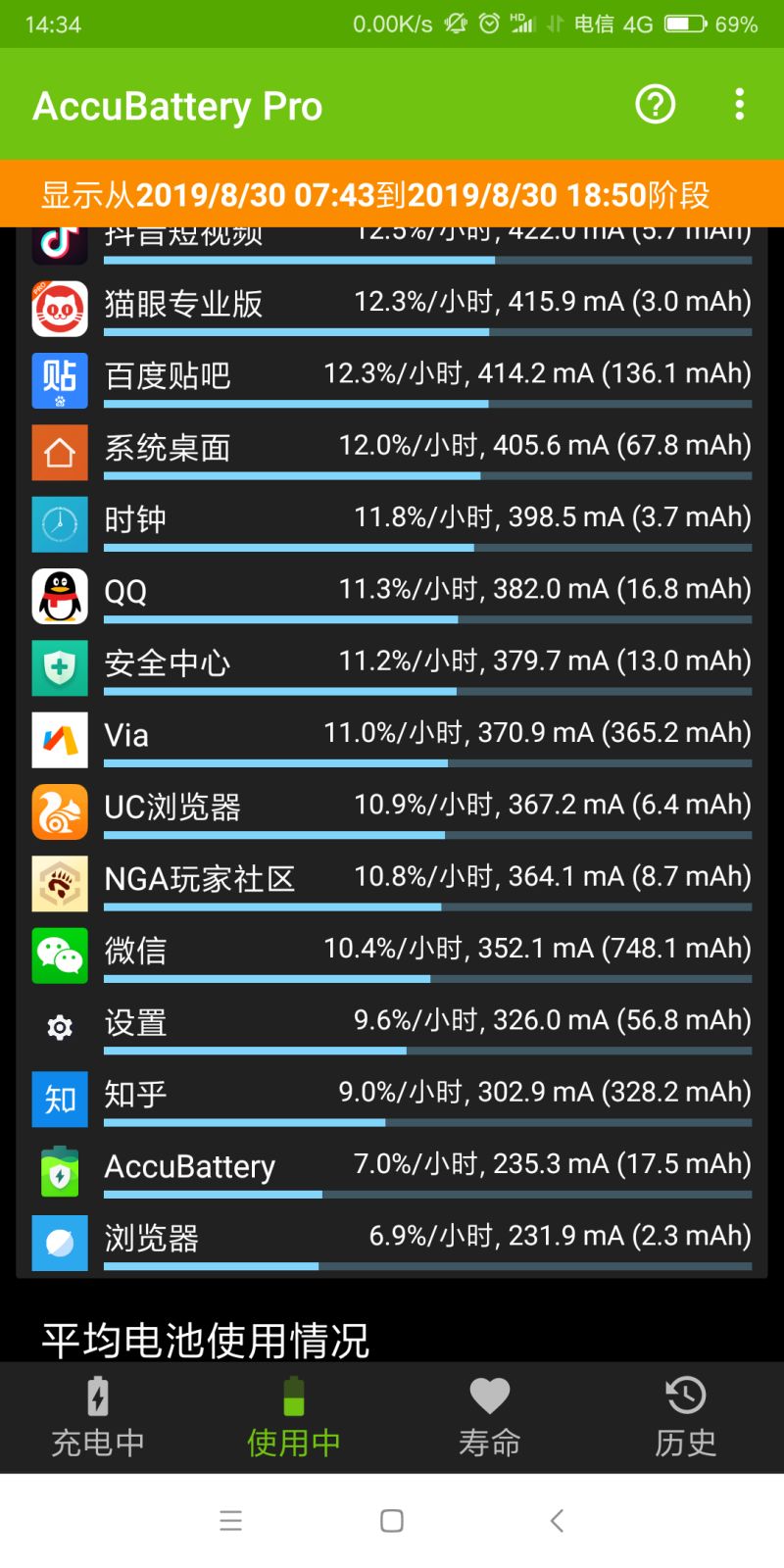Viewport: 784px width, 1568px height.
Task: View 百度贴吧 battery usage details
Action: (x=392, y=378)
